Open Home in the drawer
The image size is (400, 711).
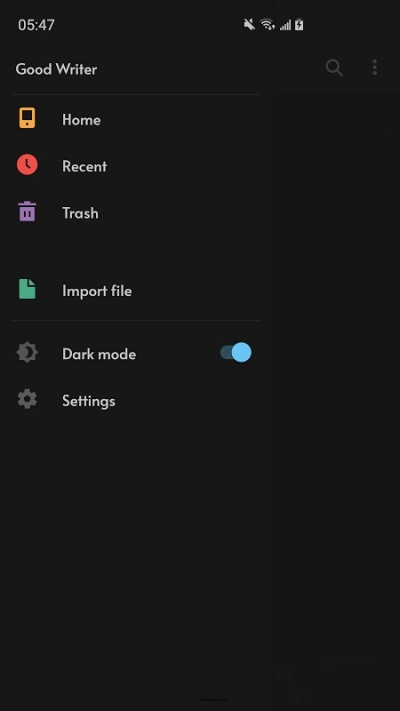[x=136, y=119]
